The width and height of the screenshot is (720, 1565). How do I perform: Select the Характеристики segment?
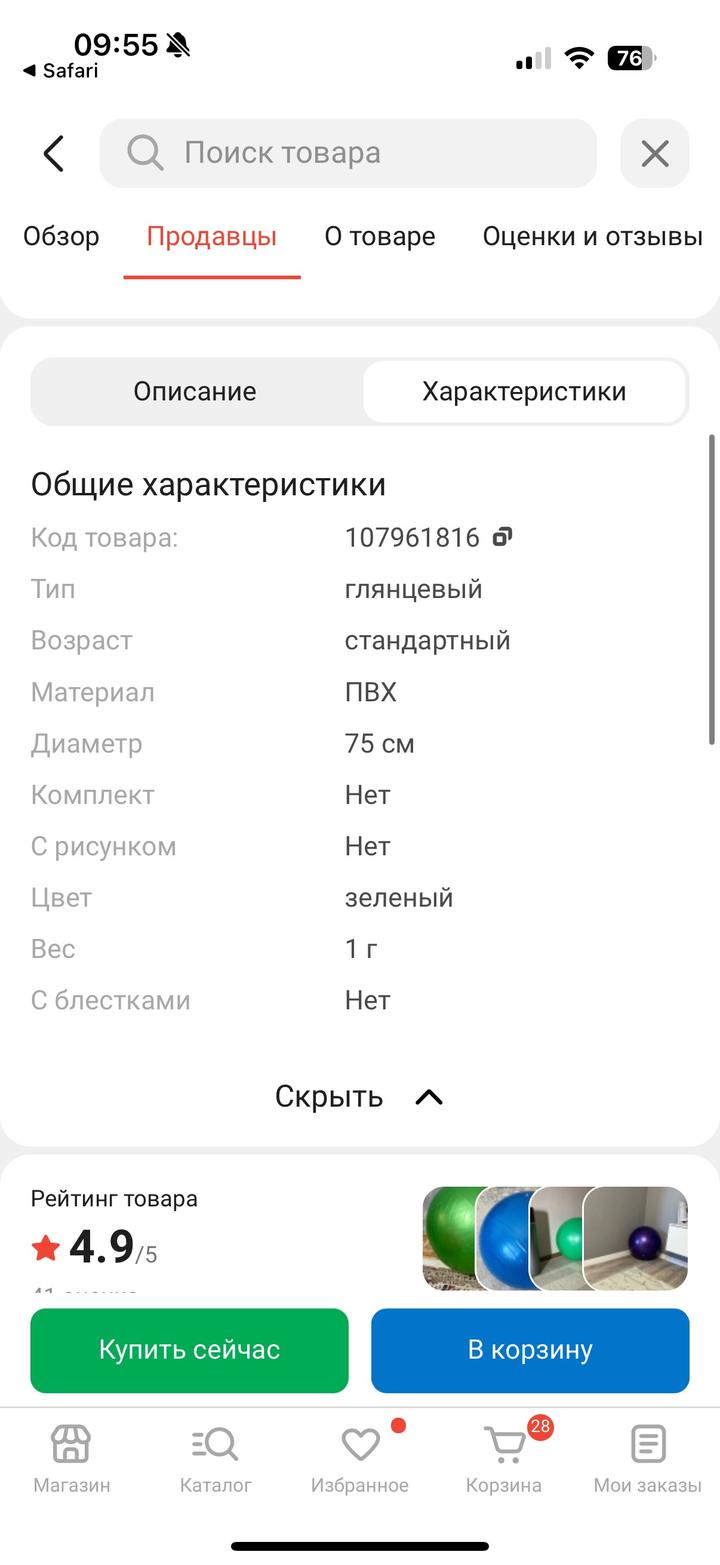pyautogui.click(x=524, y=391)
